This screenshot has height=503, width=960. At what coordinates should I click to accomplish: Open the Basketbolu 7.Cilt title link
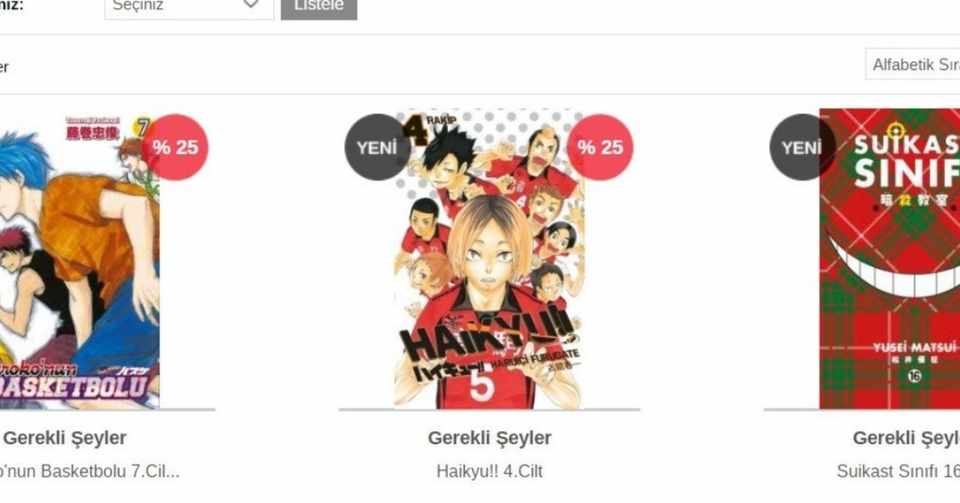click(88, 471)
